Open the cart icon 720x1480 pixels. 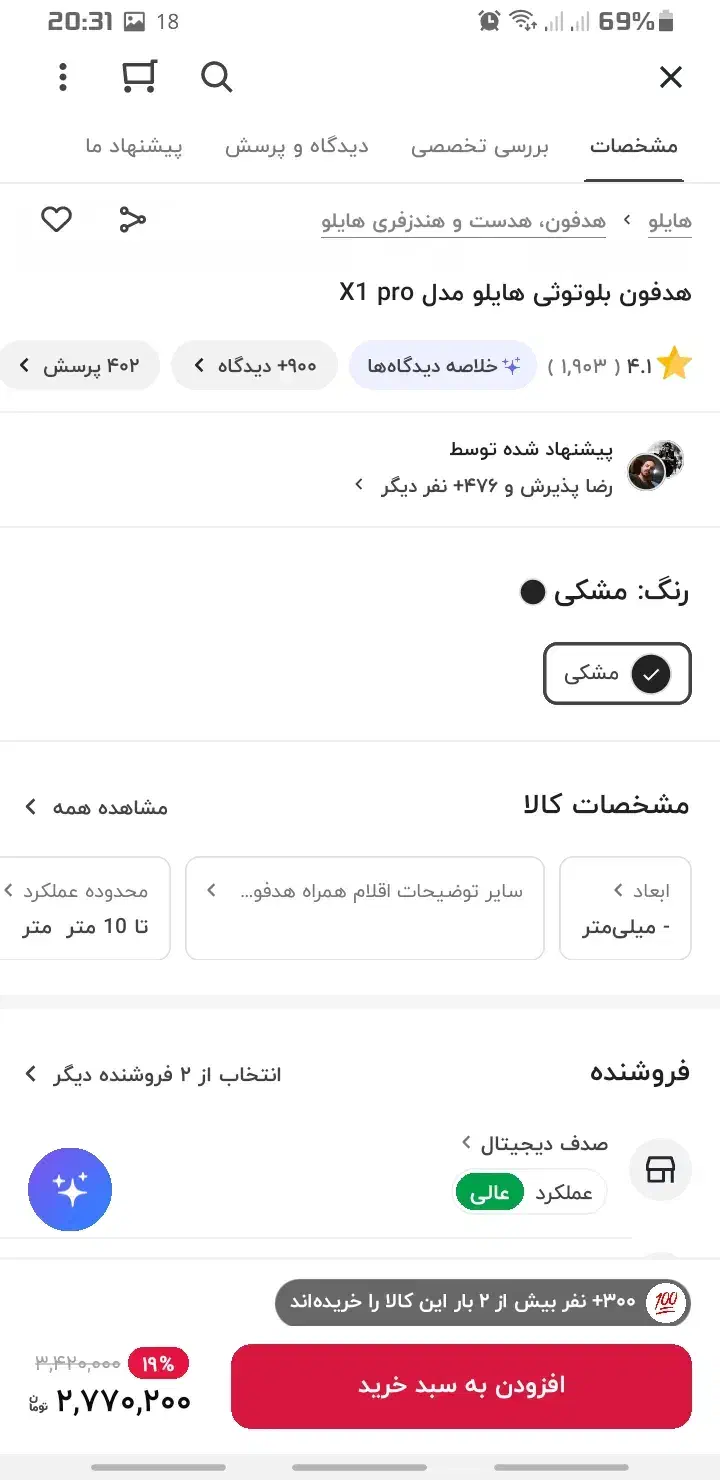click(x=140, y=77)
